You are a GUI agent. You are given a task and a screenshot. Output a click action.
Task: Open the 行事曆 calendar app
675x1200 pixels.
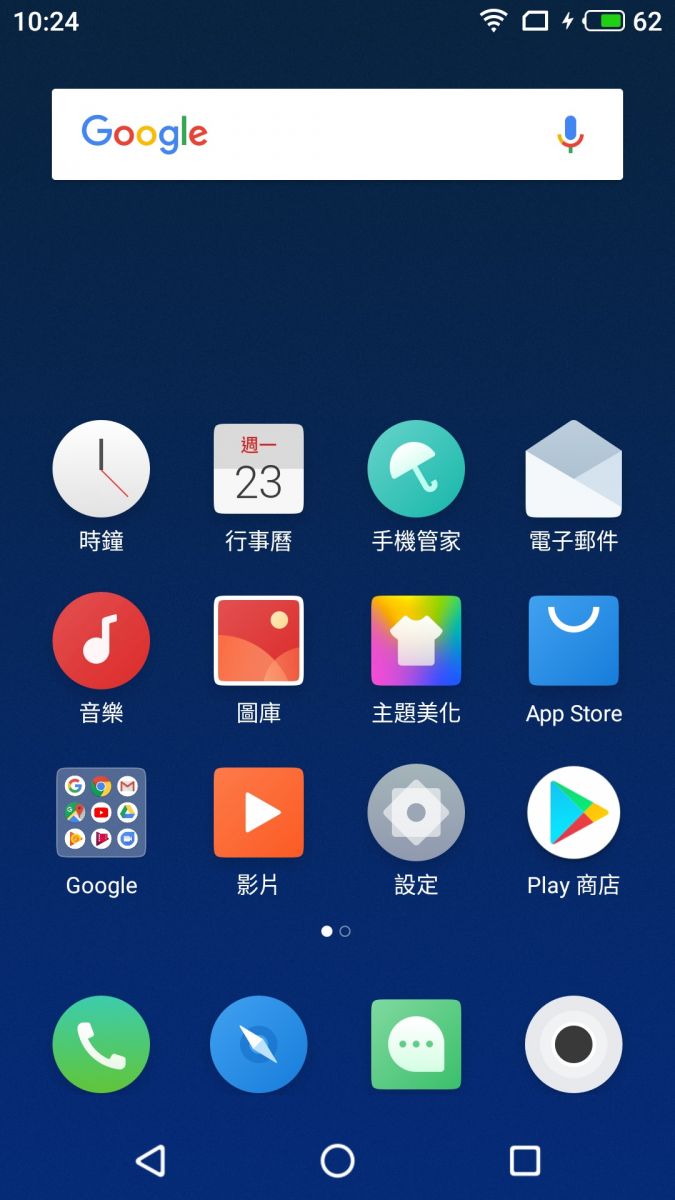click(259, 469)
